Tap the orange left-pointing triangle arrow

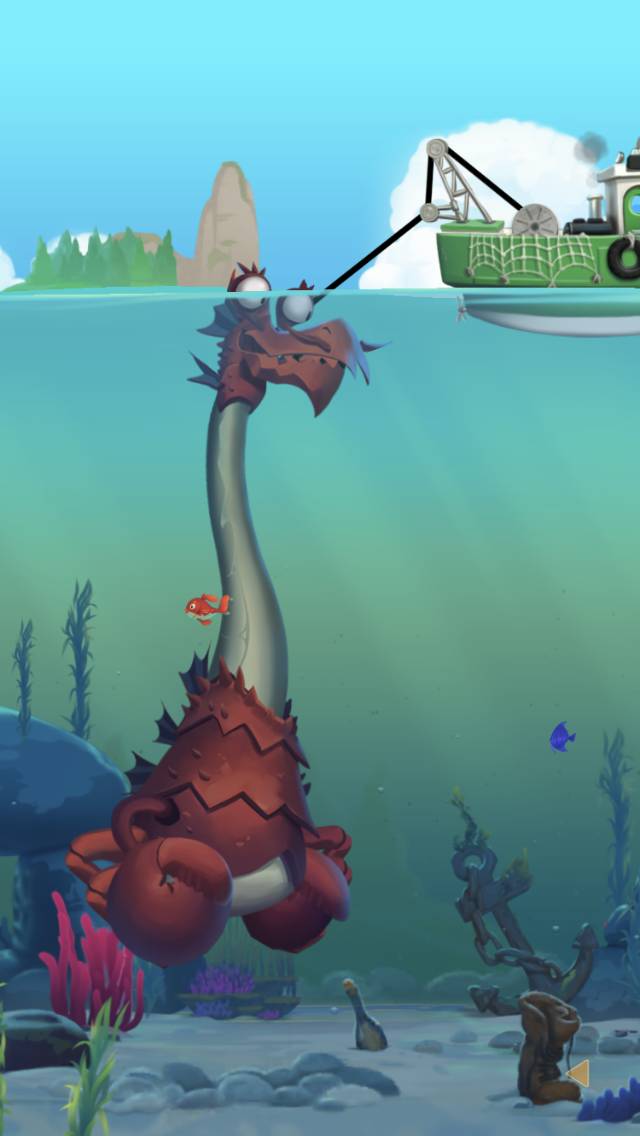(578, 1073)
